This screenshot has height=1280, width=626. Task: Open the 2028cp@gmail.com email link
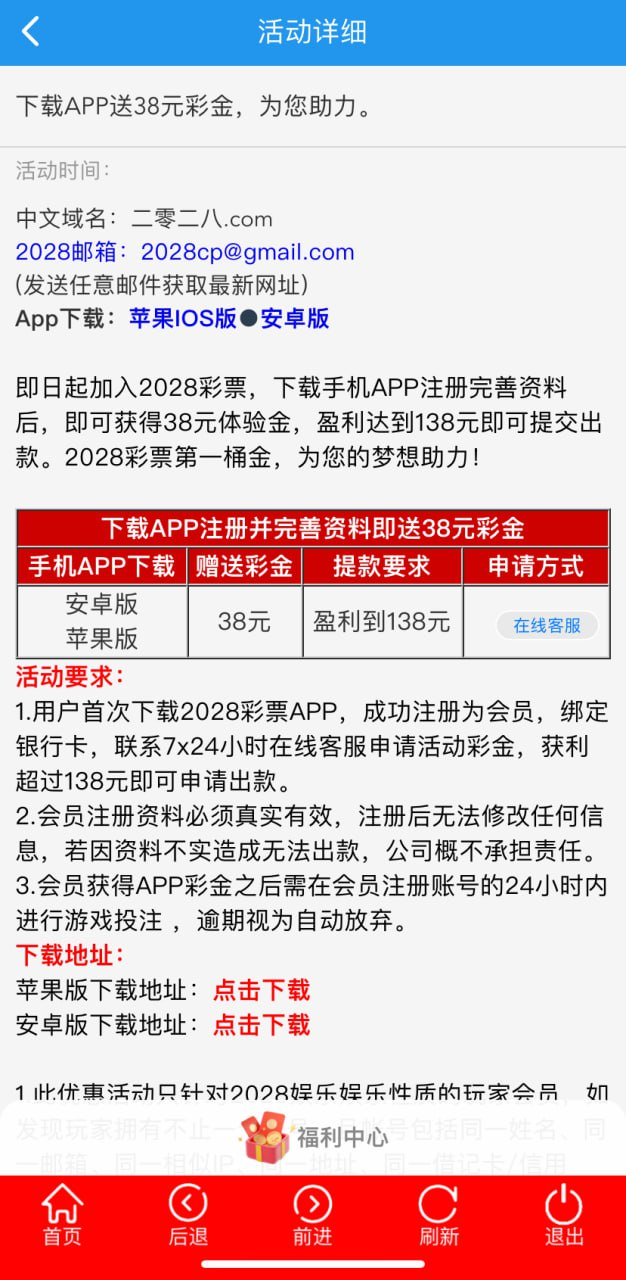(247, 252)
